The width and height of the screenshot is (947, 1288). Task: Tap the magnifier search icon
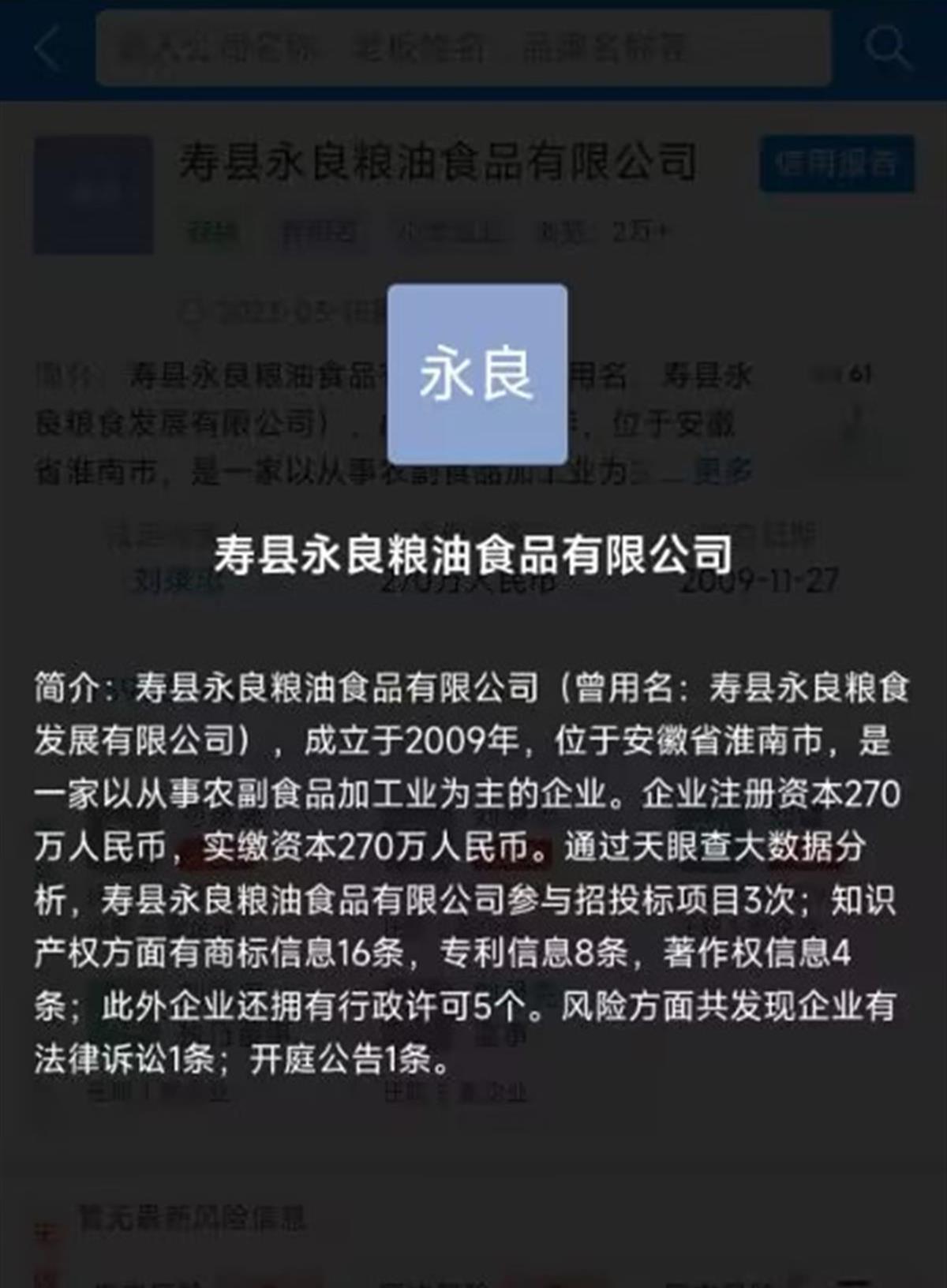click(887, 47)
